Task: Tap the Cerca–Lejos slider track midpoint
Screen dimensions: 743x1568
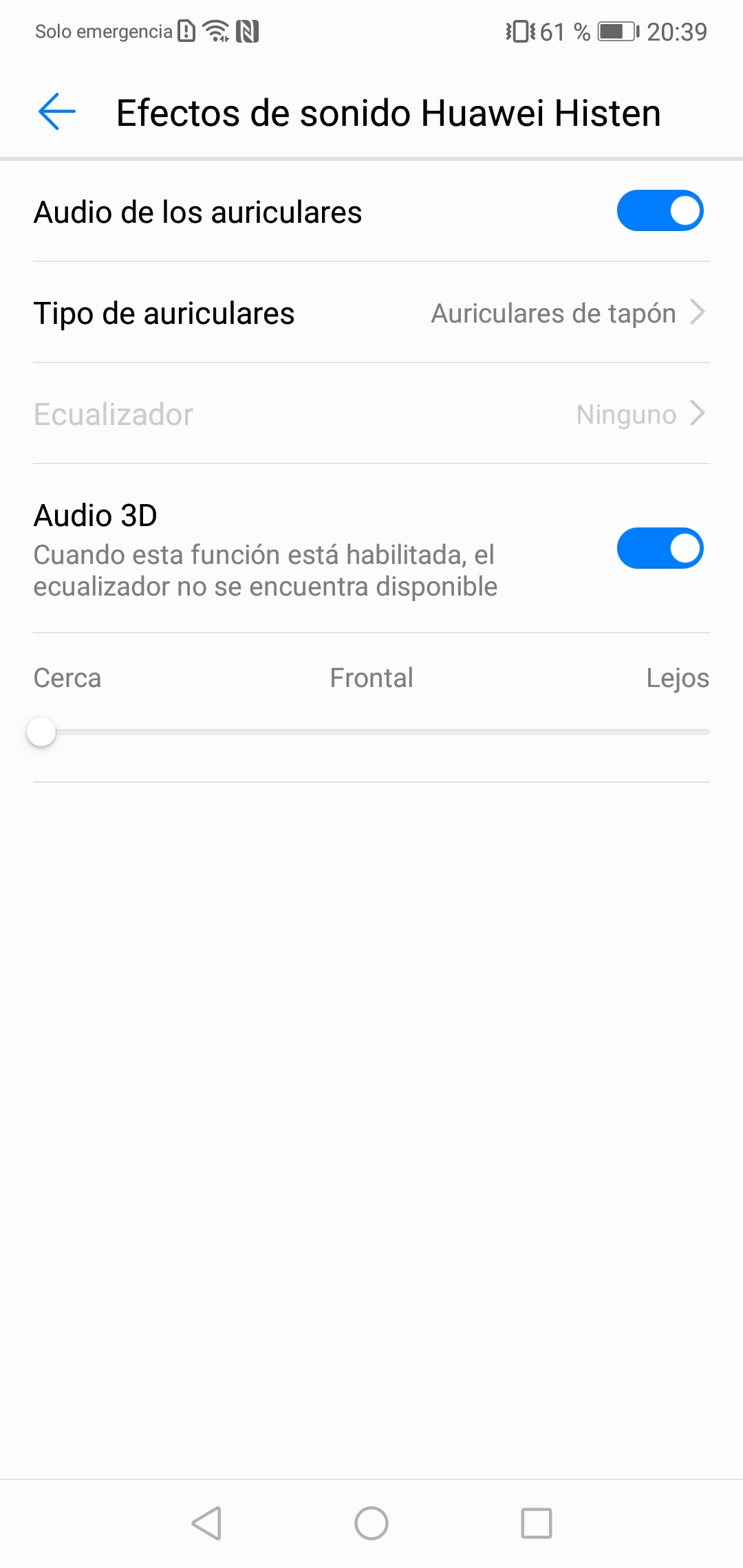Action: pos(371,732)
